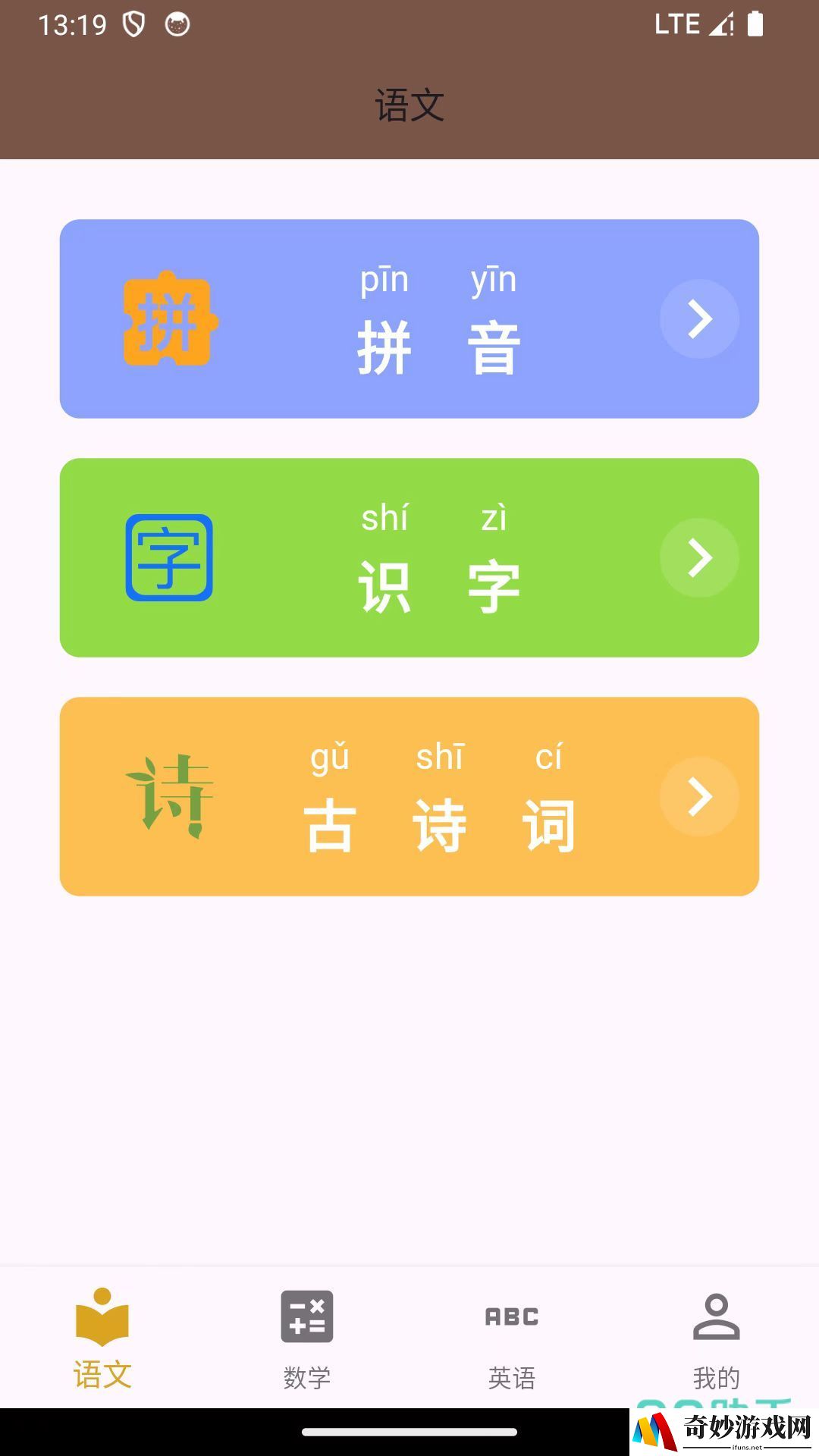Open the 拼音 pinyin card

409,318
